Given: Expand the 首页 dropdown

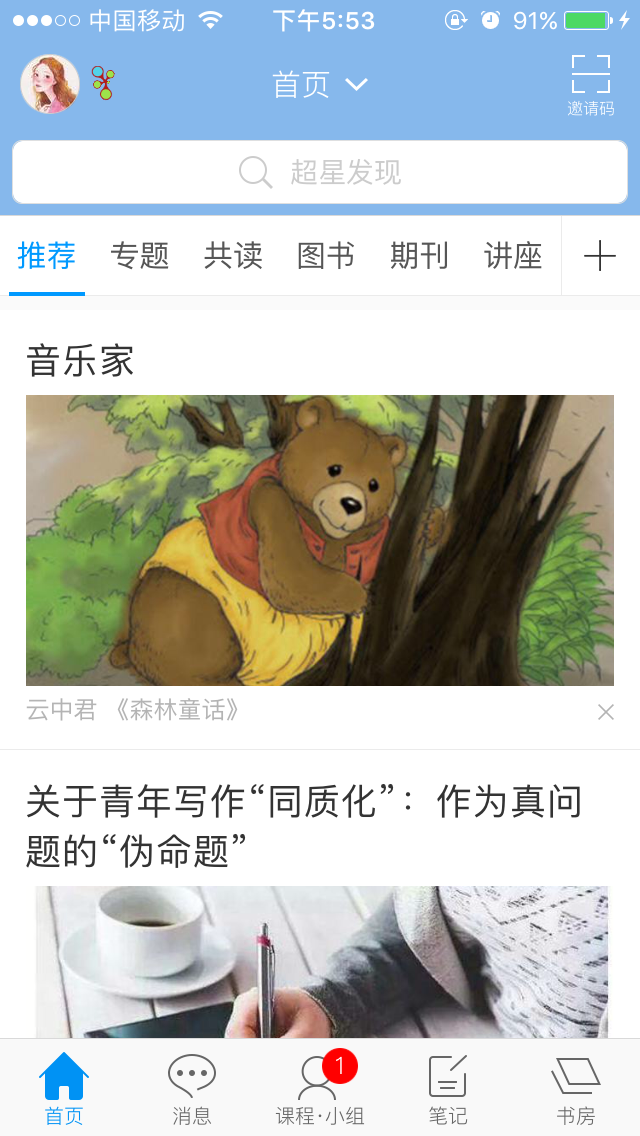Looking at the screenshot, I should (320, 85).
